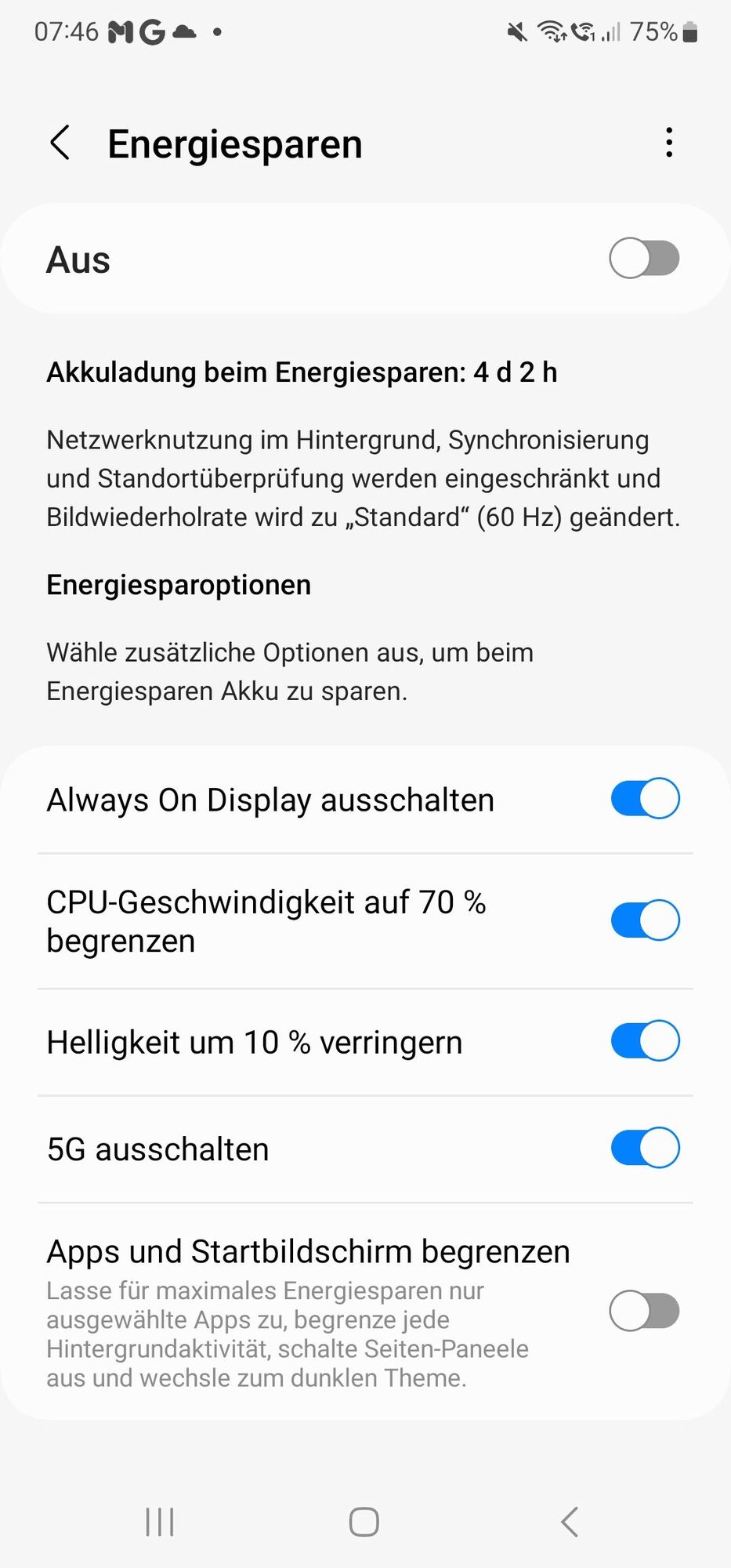Open the three-dot overflow menu
731x1568 pixels.
[669, 142]
